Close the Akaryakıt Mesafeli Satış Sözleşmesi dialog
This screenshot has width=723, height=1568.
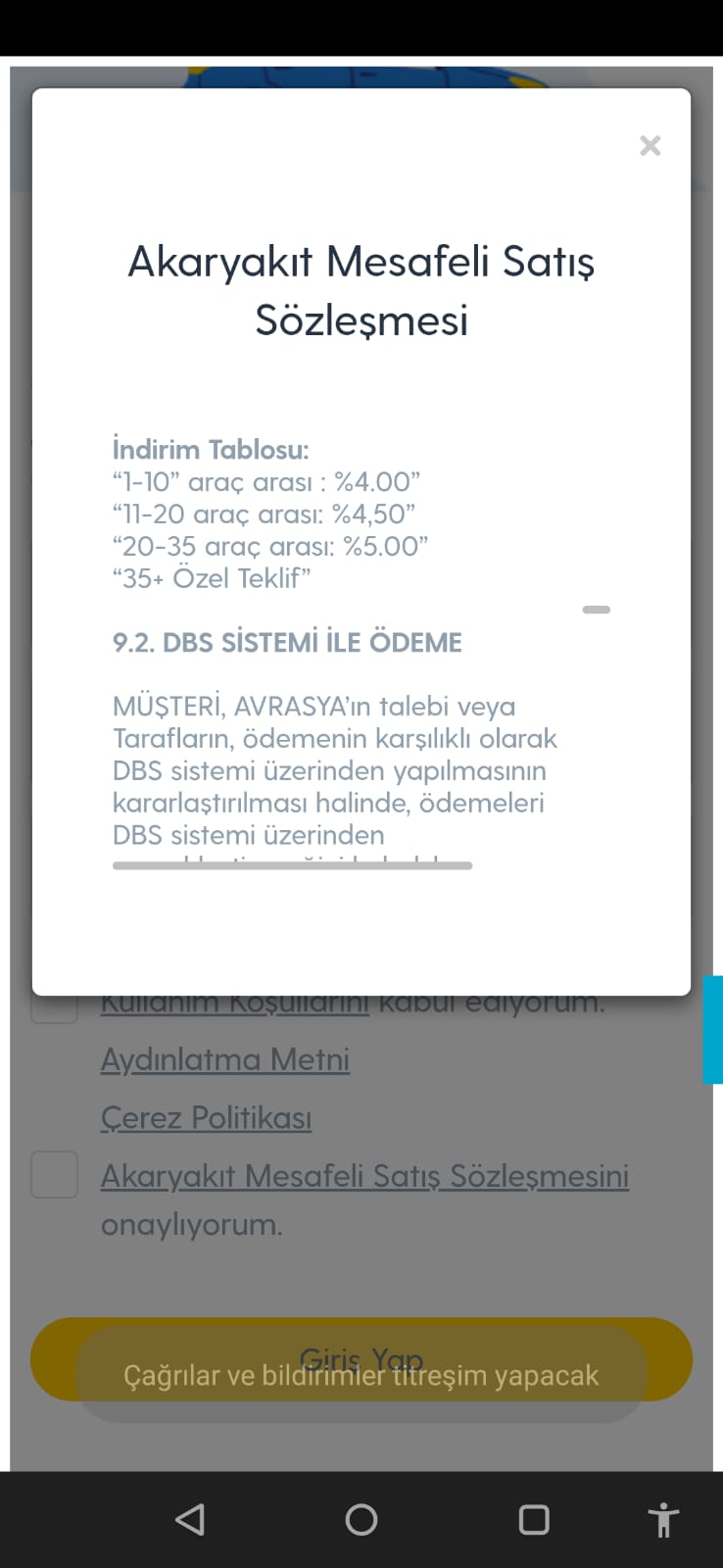(650, 146)
